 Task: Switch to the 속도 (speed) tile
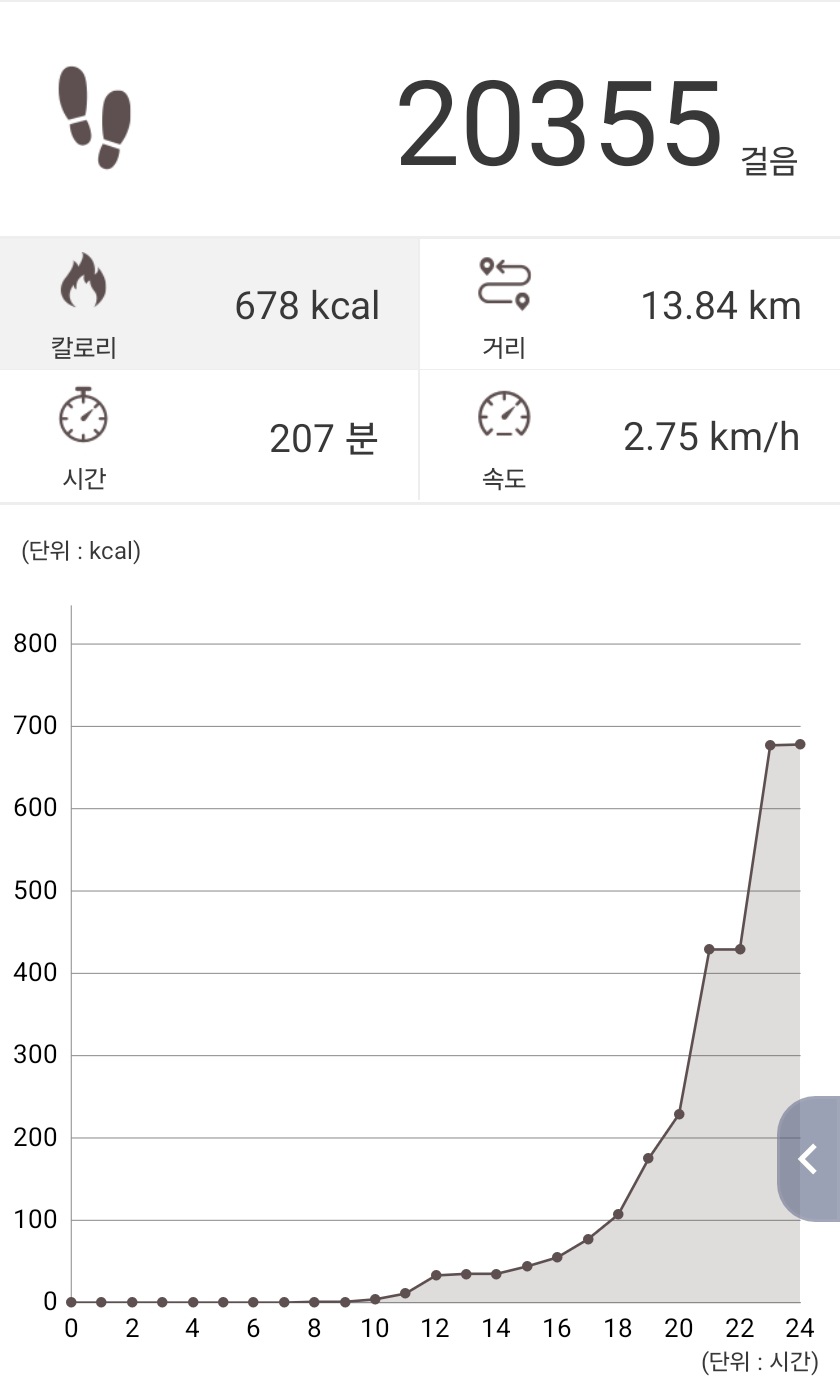click(629, 436)
